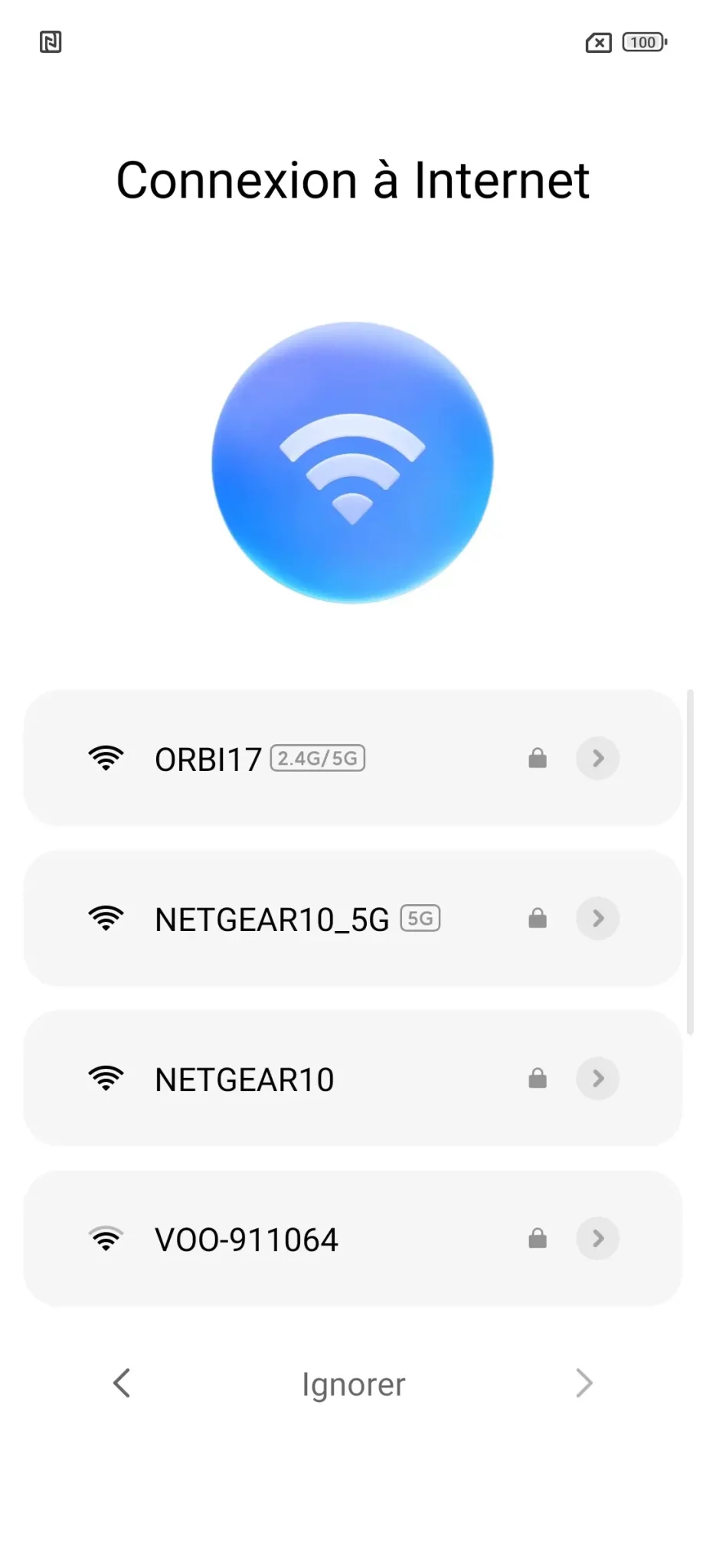Show details arrow for VOO-911064
Image resolution: width=706 pixels, height=1568 pixels.
[597, 1239]
